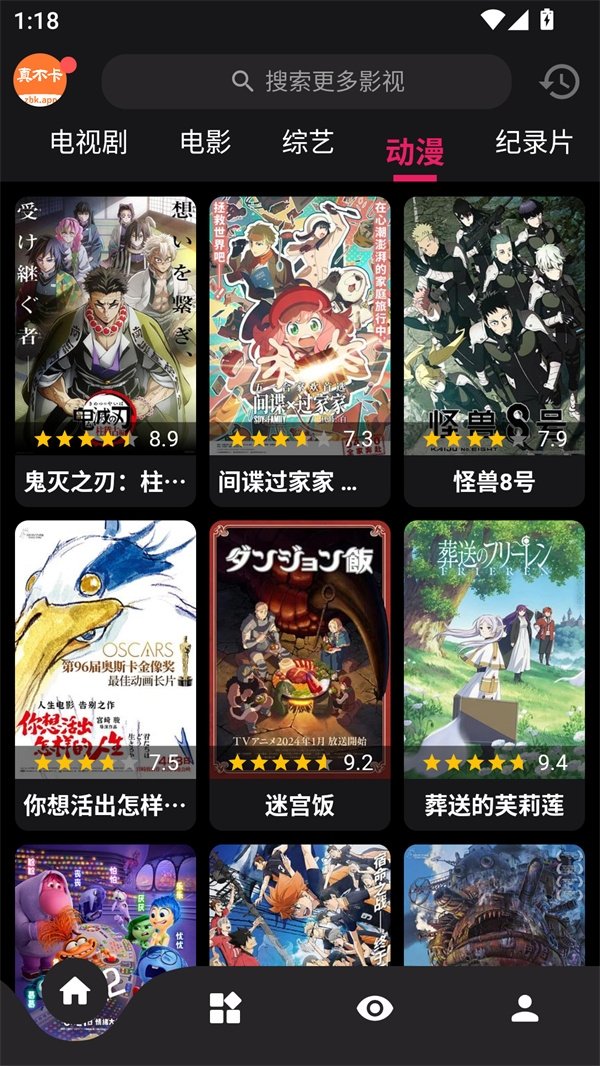The image size is (600, 1066).
Task: Tap the home button in bottom navigation
Action: pyautogui.click(x=75, y=993)
